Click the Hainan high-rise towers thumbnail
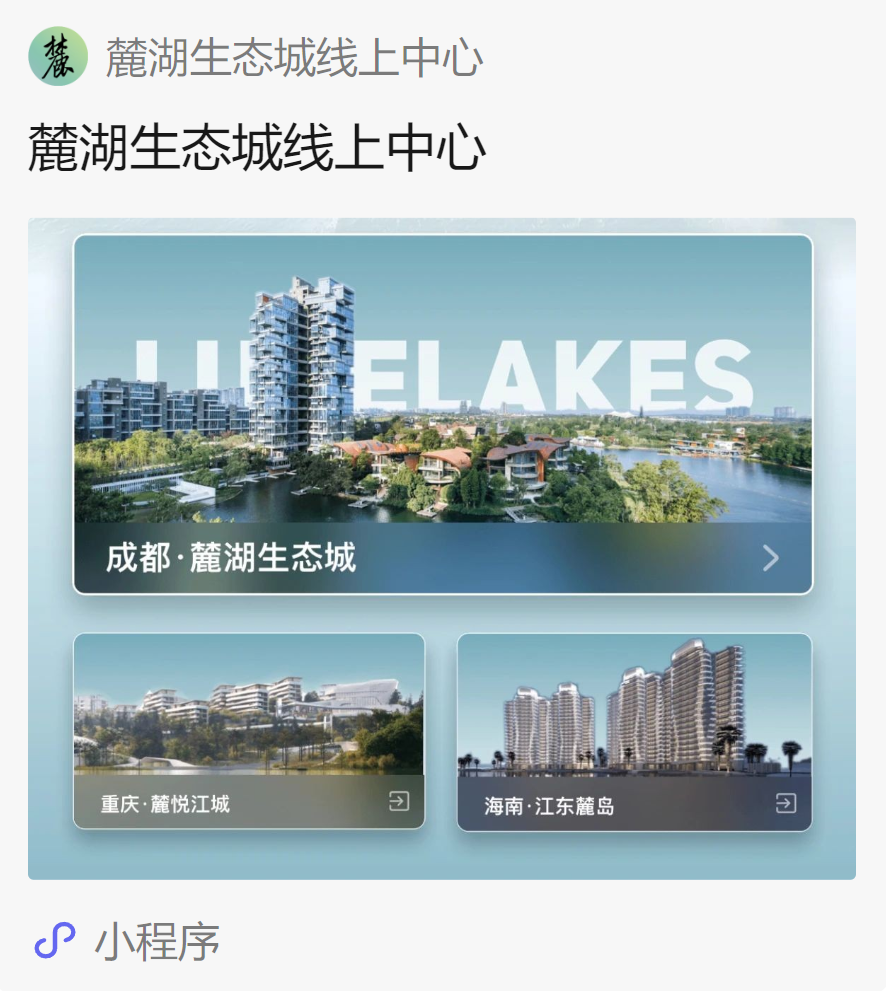886x991 pixels. click(634, 710)
